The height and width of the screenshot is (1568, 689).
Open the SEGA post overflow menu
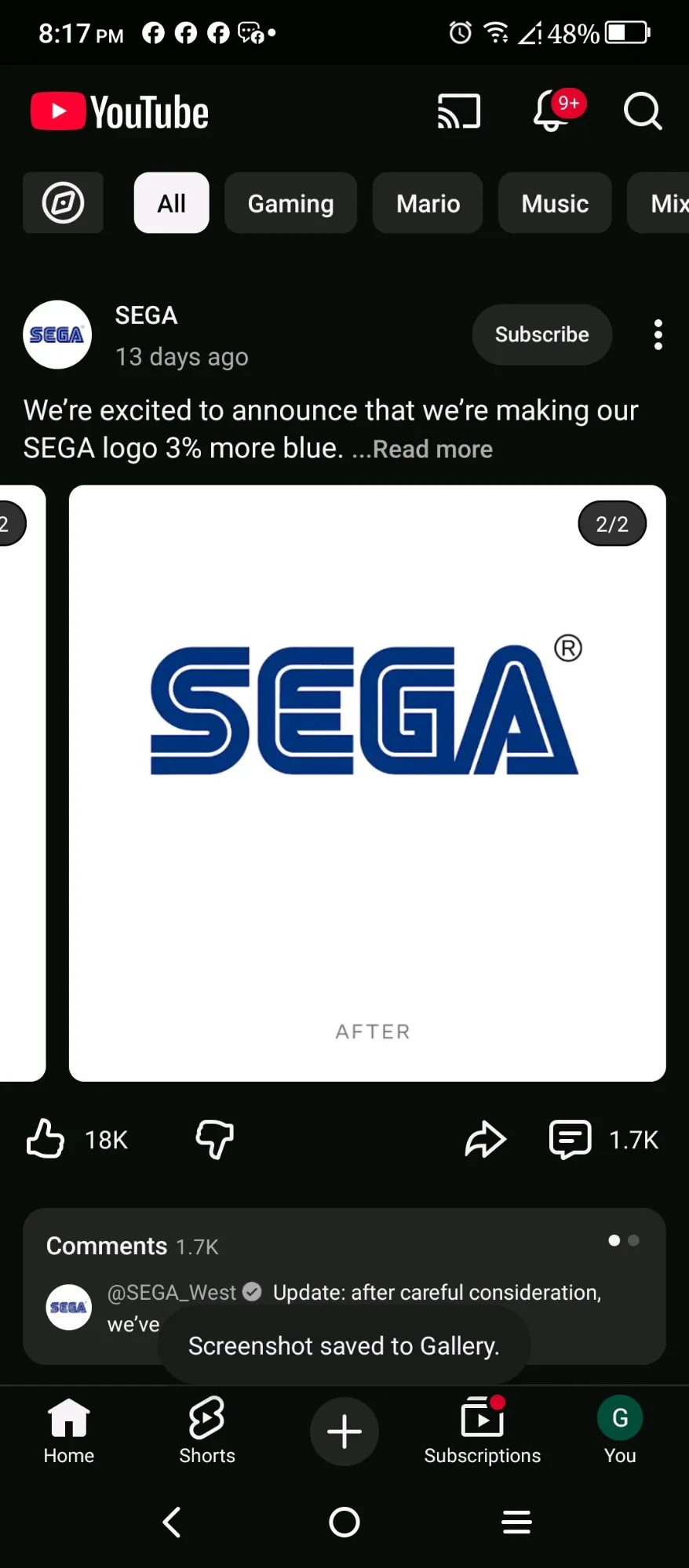[658, 335]
